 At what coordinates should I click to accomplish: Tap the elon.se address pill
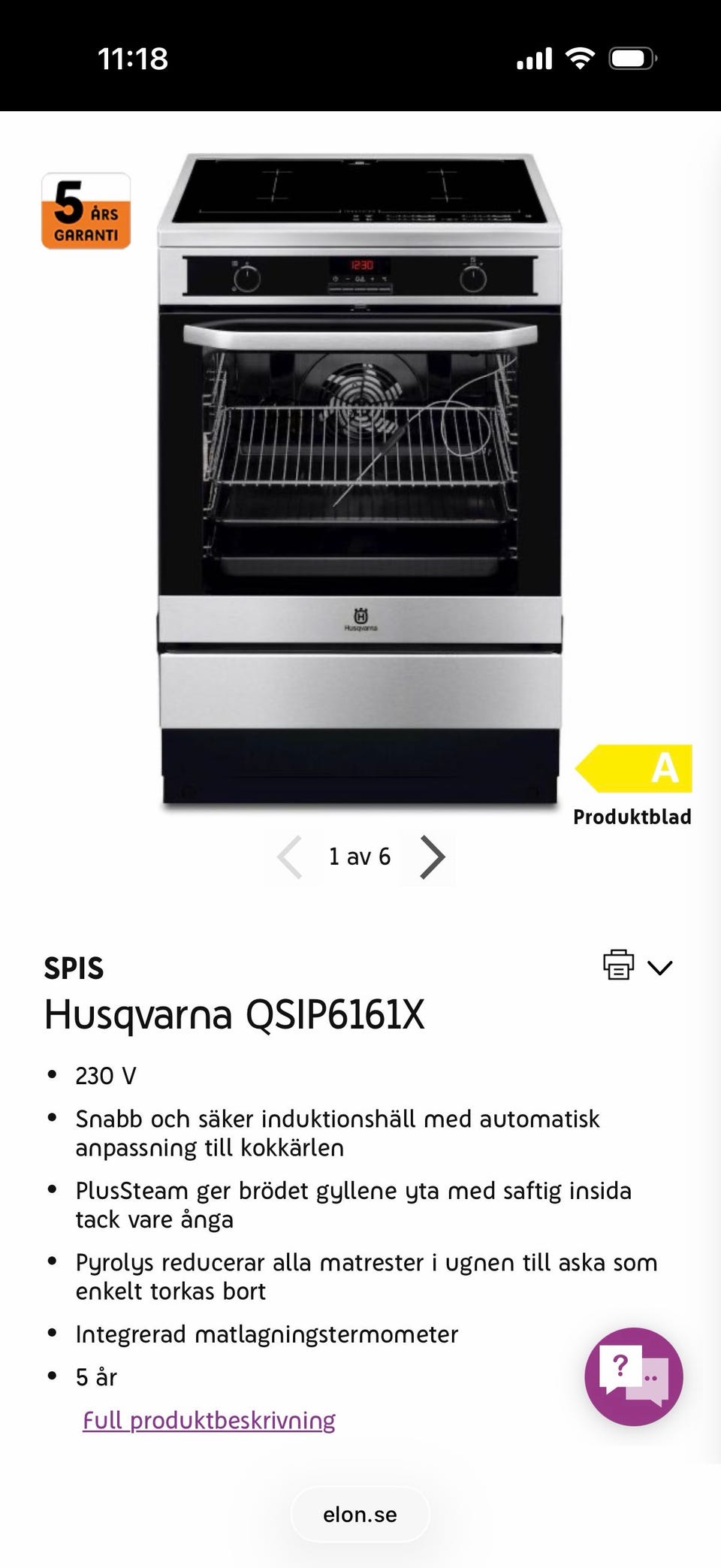360,1514
